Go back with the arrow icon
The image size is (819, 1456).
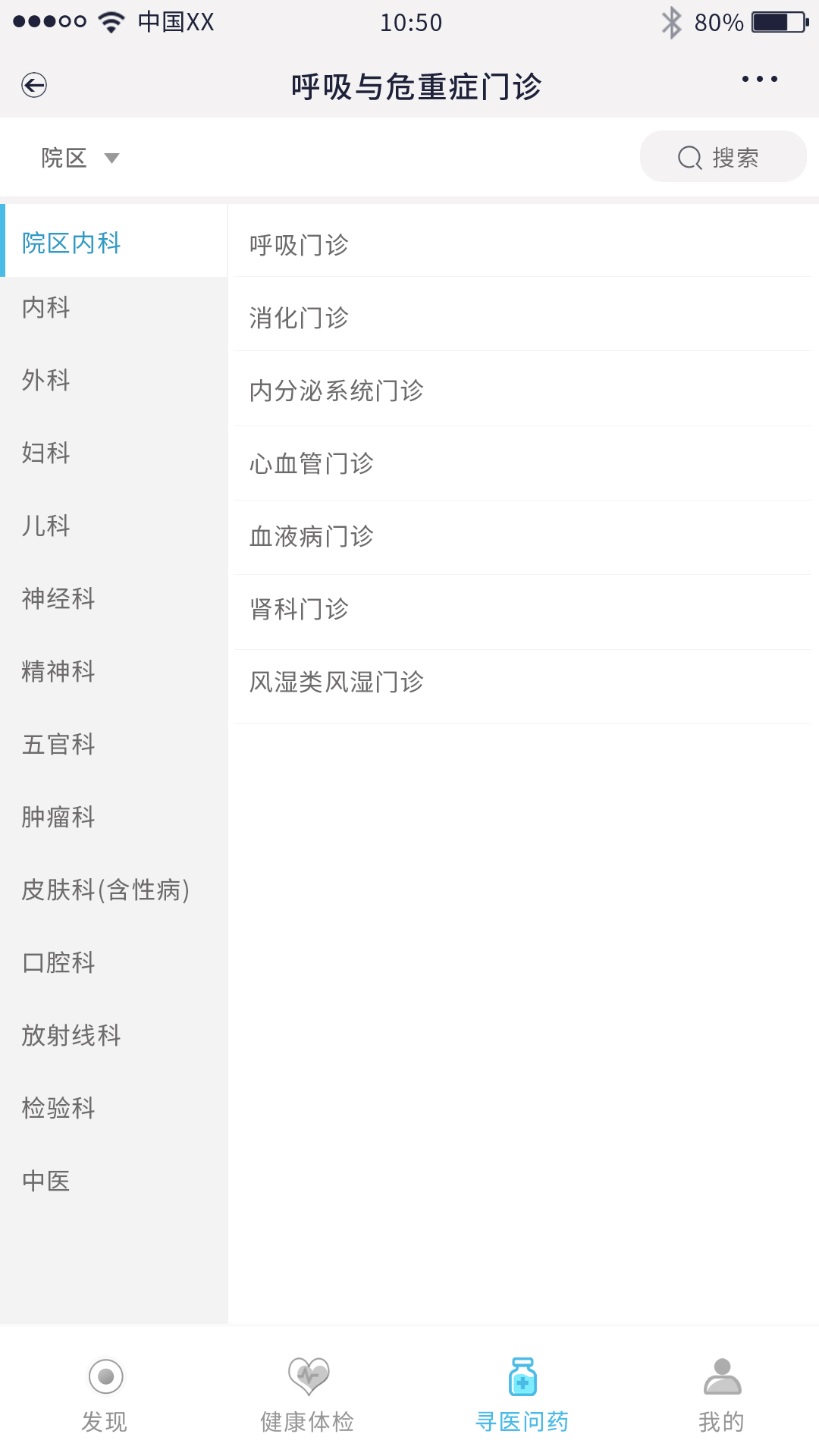[34, 85]
